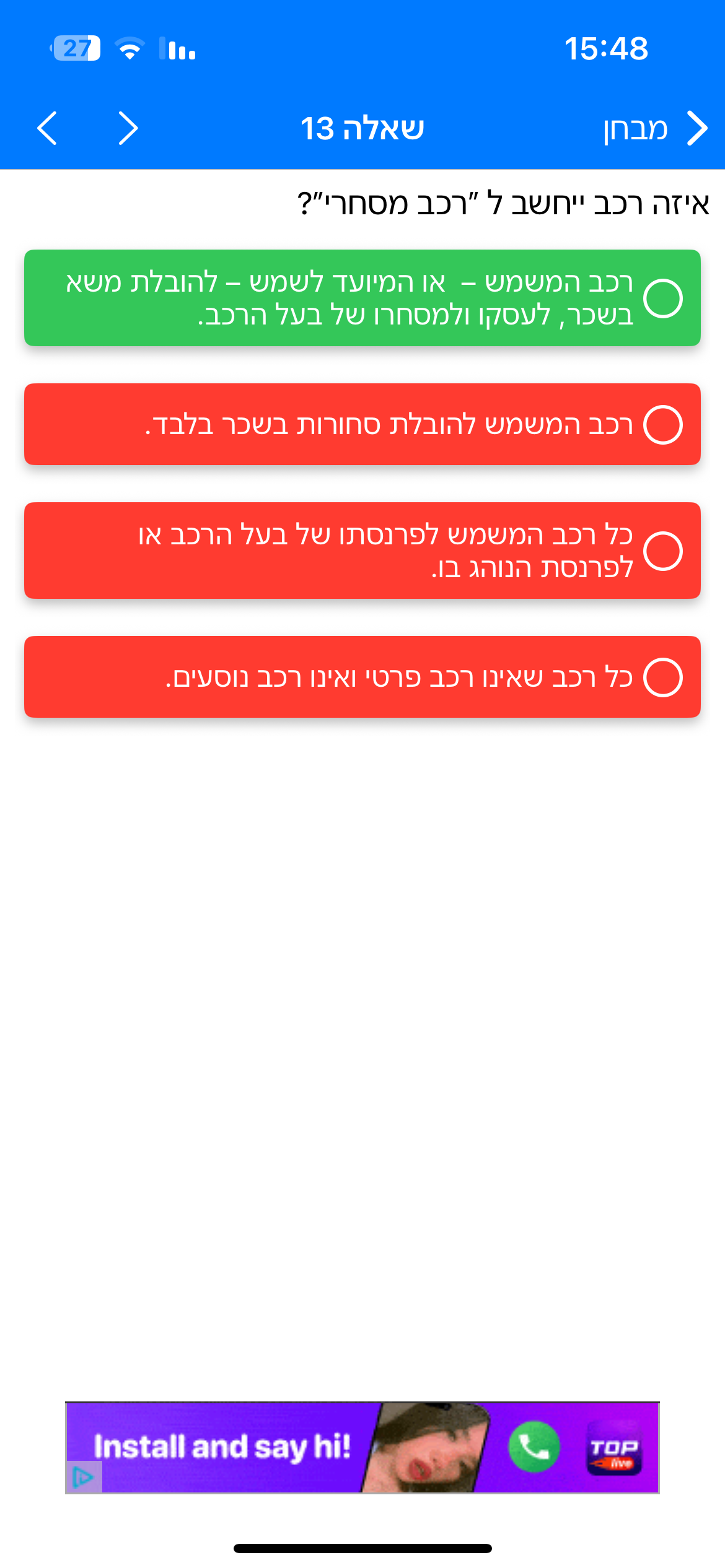Tap the left arrow in the header
Image resolution: width=725 pixels, height=1568 pixels.
[47, 129]
